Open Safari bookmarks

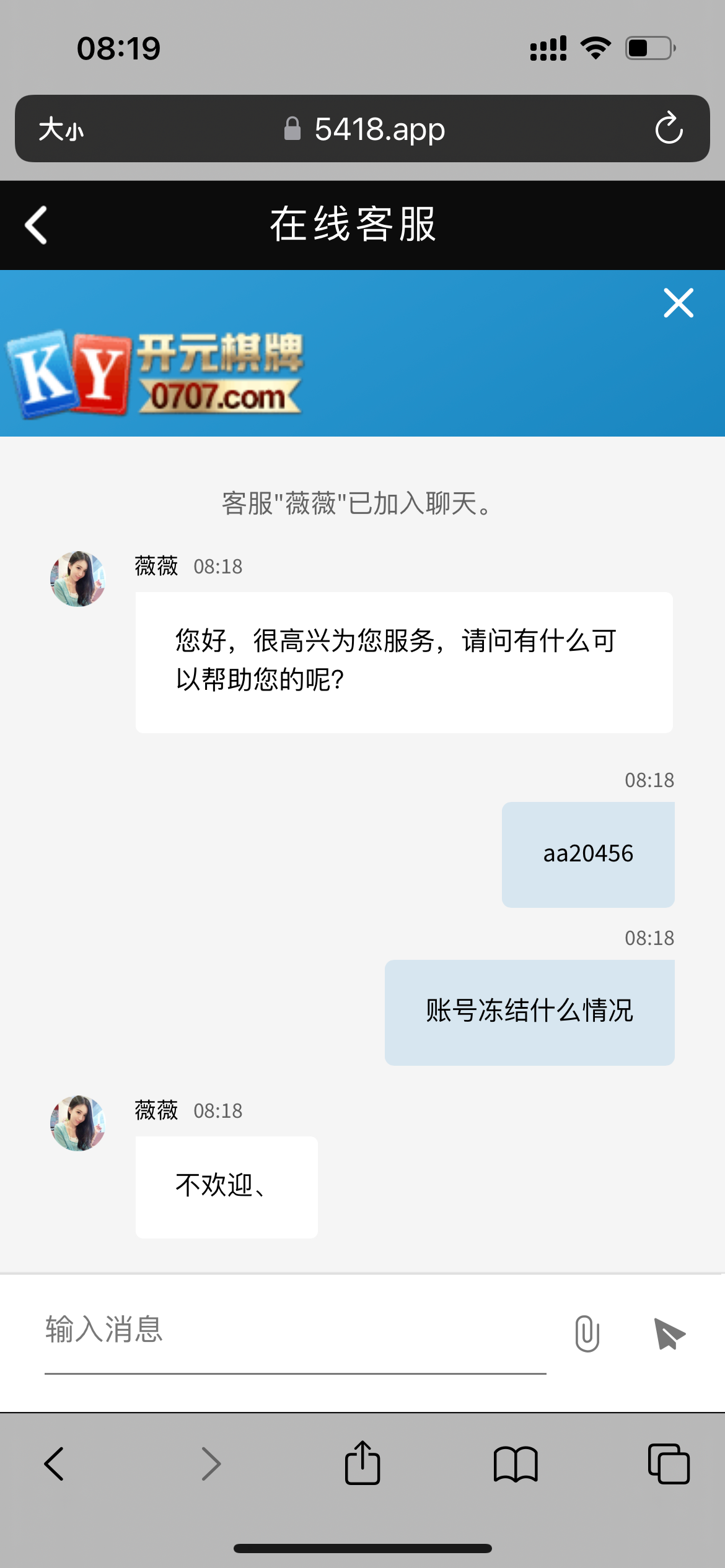516,1464
